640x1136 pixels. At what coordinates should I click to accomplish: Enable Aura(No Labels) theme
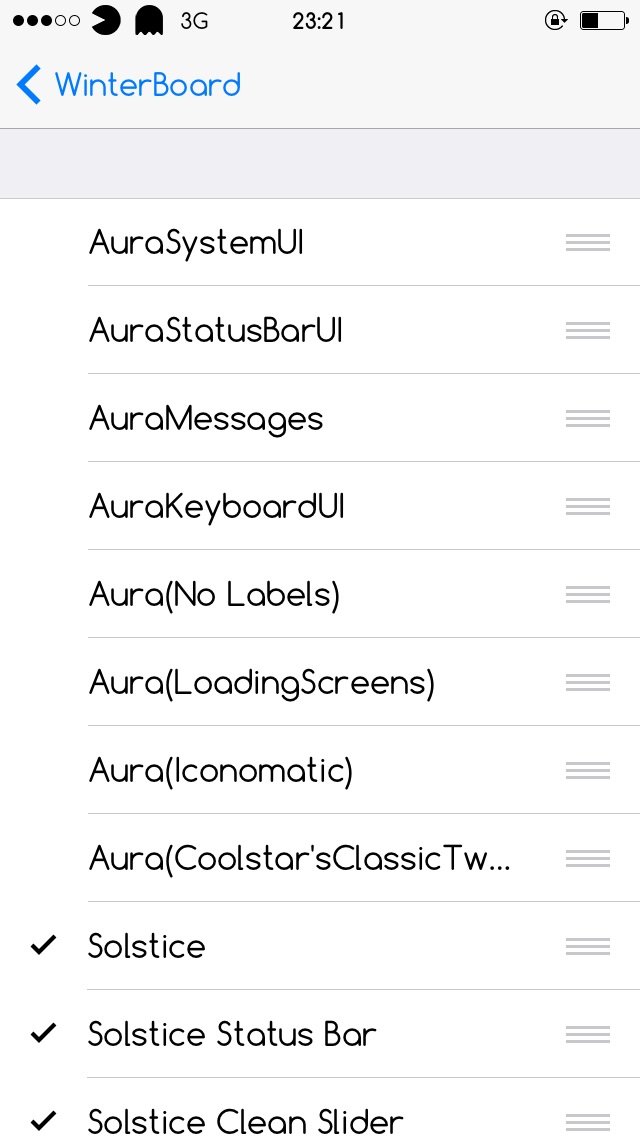coord(320,594)
